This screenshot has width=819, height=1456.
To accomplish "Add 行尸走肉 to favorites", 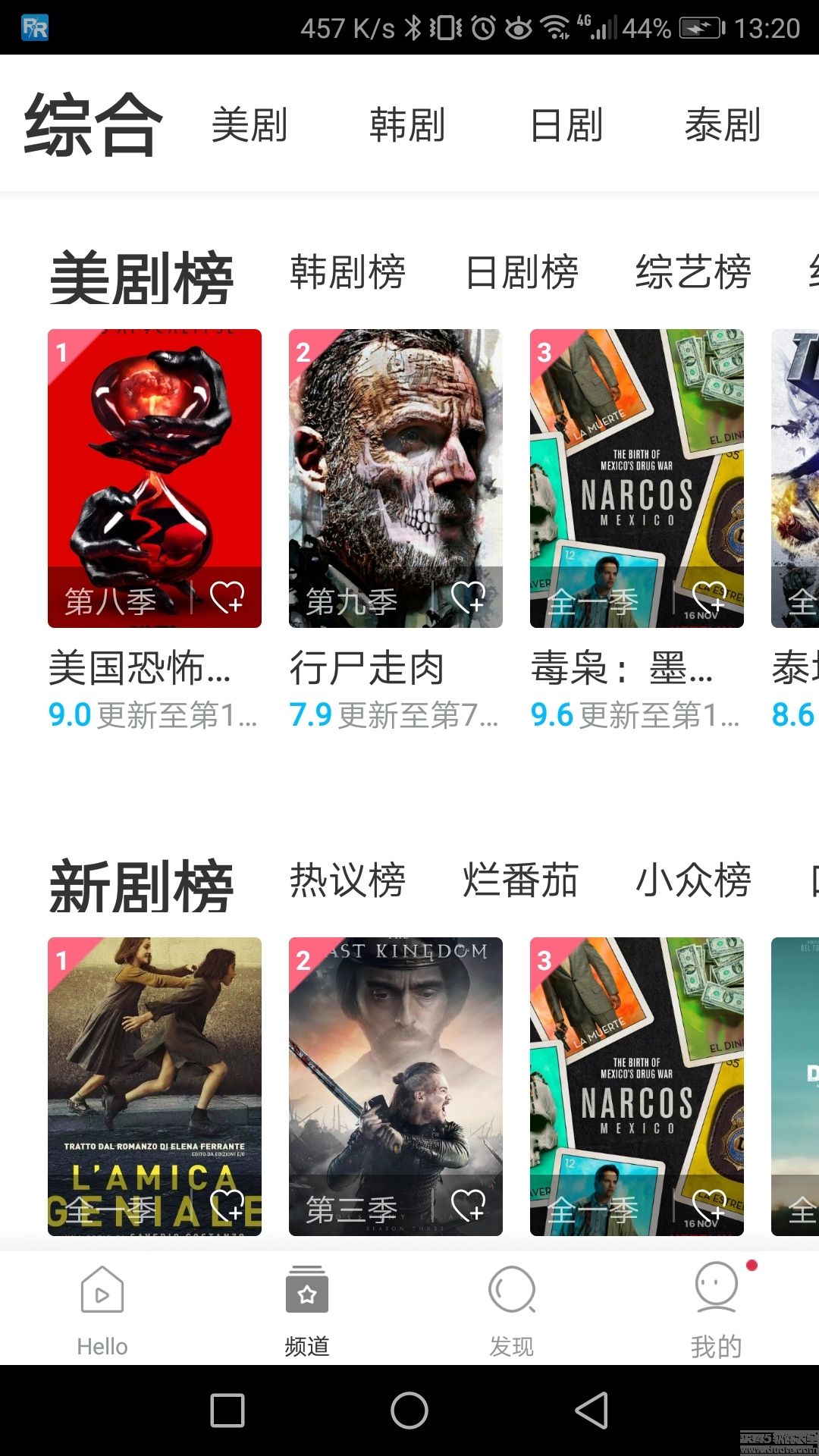I will 468,598.
